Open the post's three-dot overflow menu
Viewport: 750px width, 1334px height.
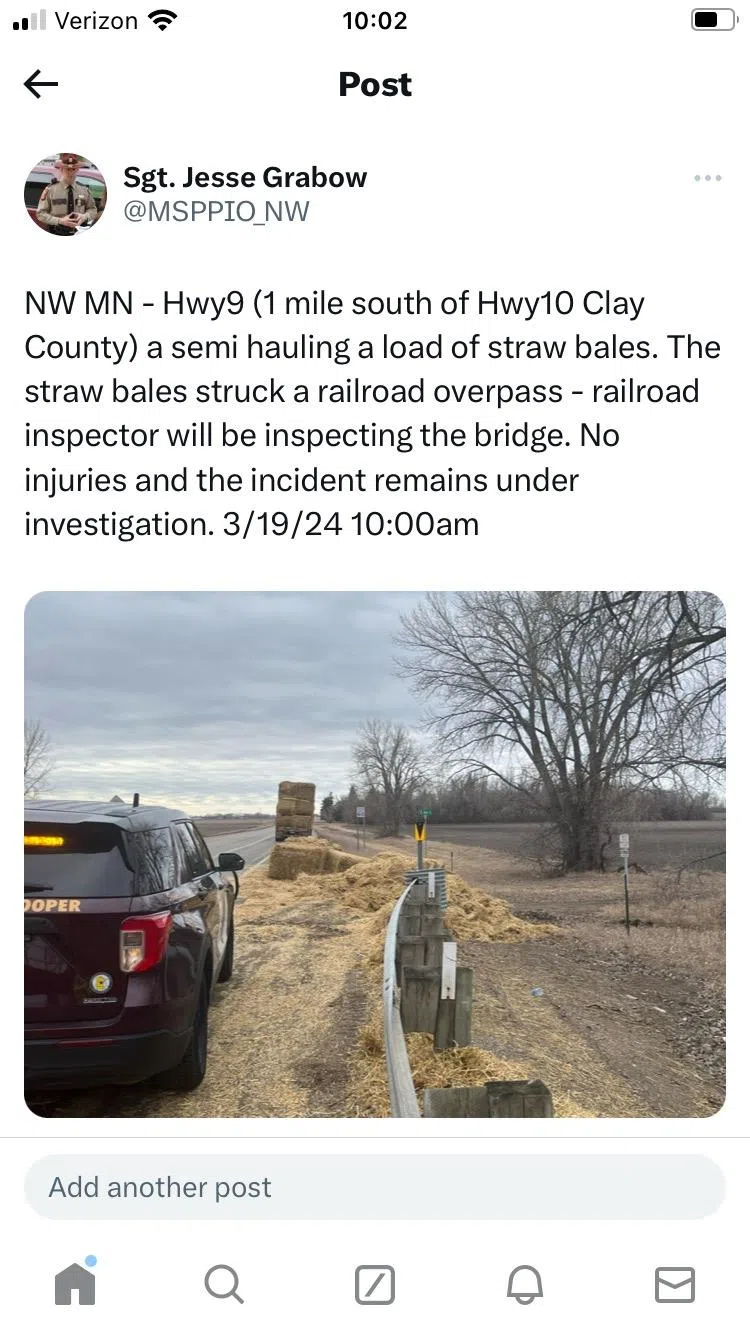(x=707, y=178)
